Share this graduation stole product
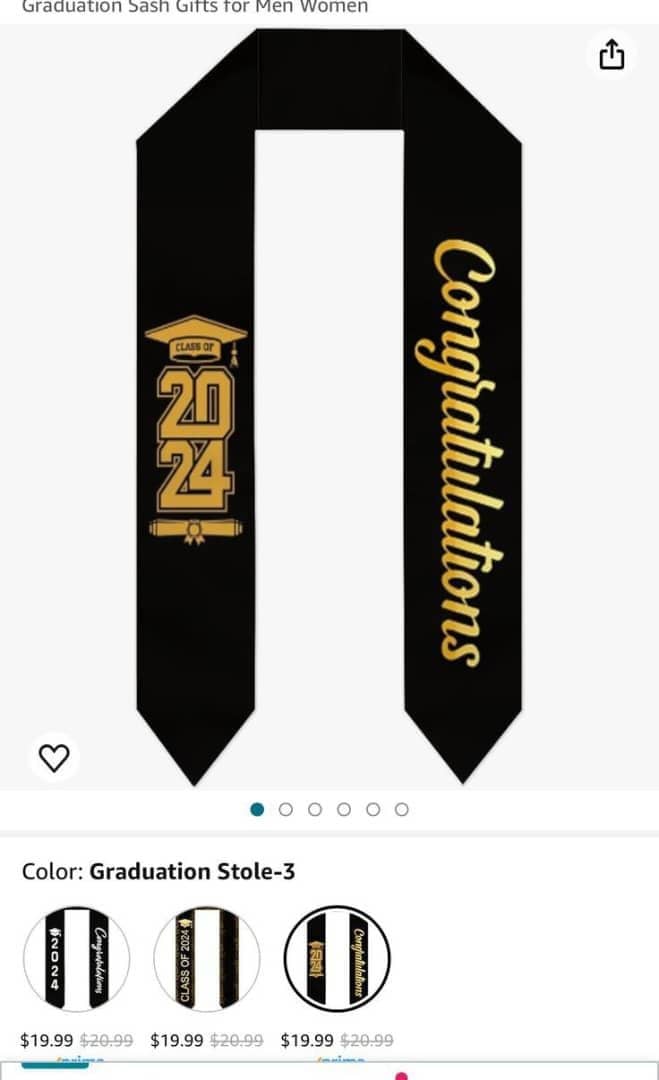 pos(611,55)
